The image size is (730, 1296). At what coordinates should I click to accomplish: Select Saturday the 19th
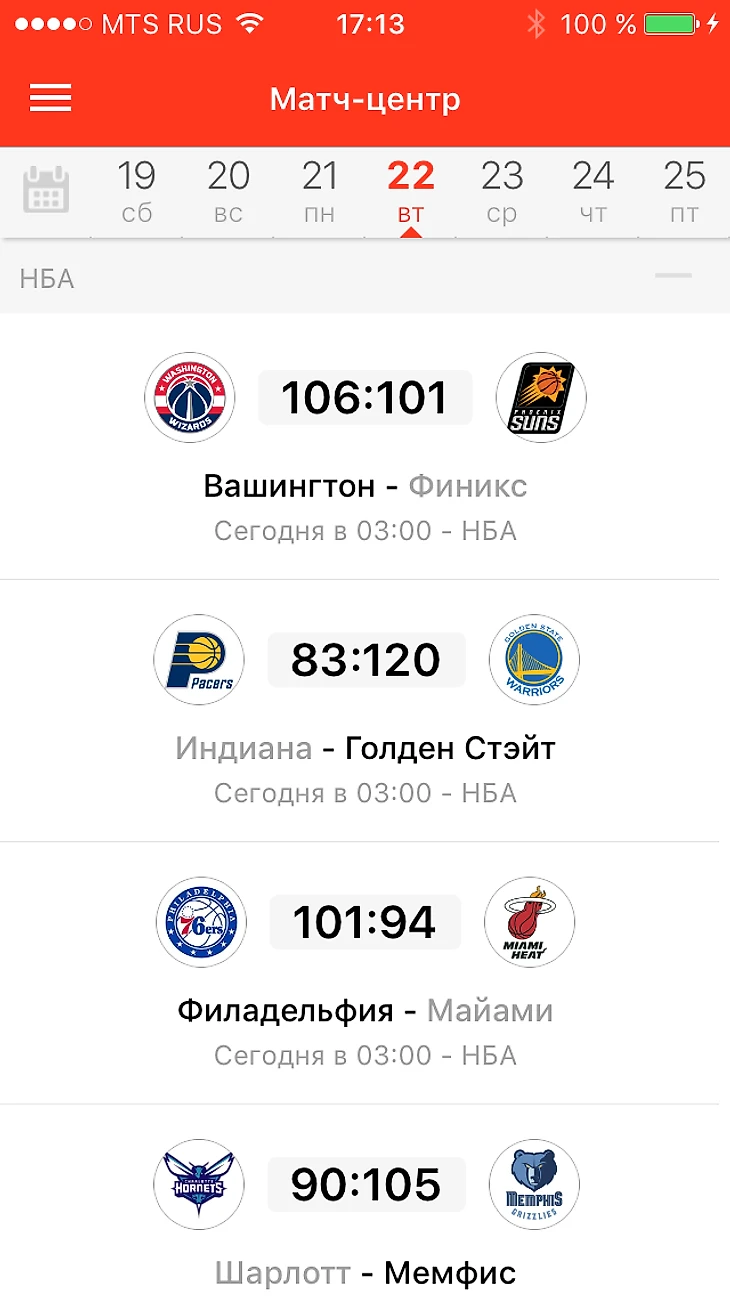(x=137, y=192)
